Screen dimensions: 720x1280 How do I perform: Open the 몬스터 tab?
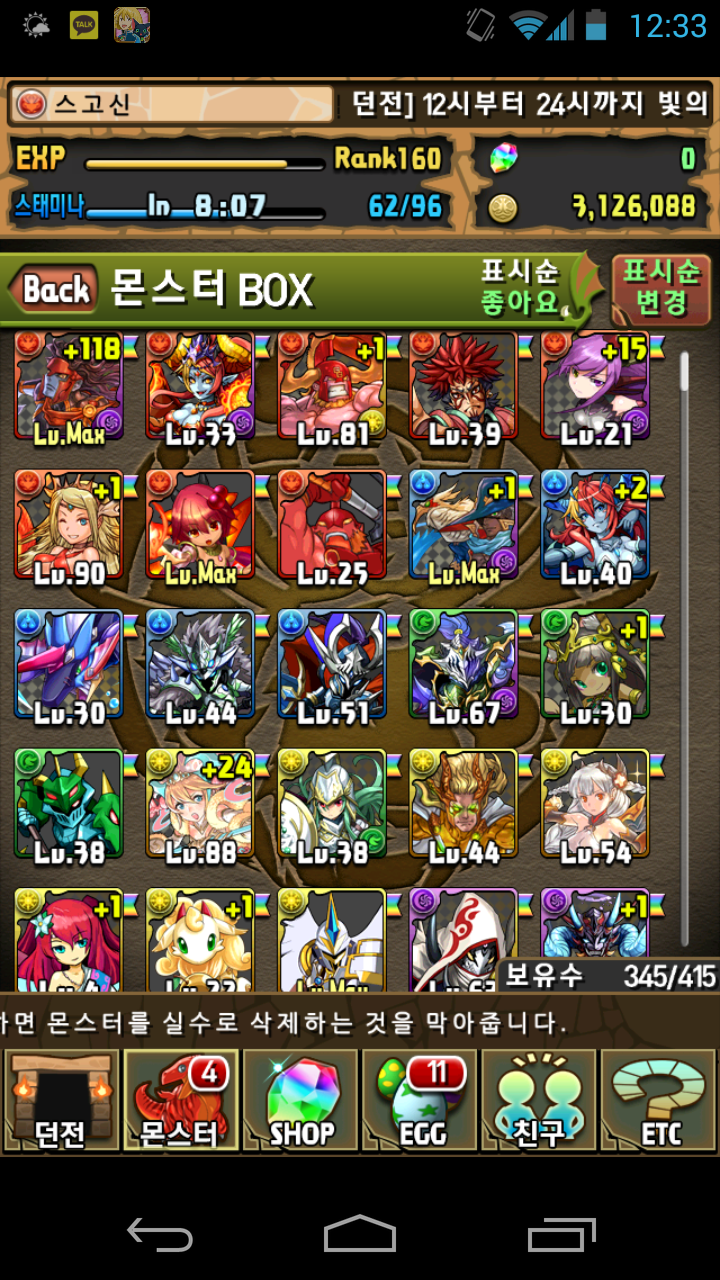tap(180, 1100)
